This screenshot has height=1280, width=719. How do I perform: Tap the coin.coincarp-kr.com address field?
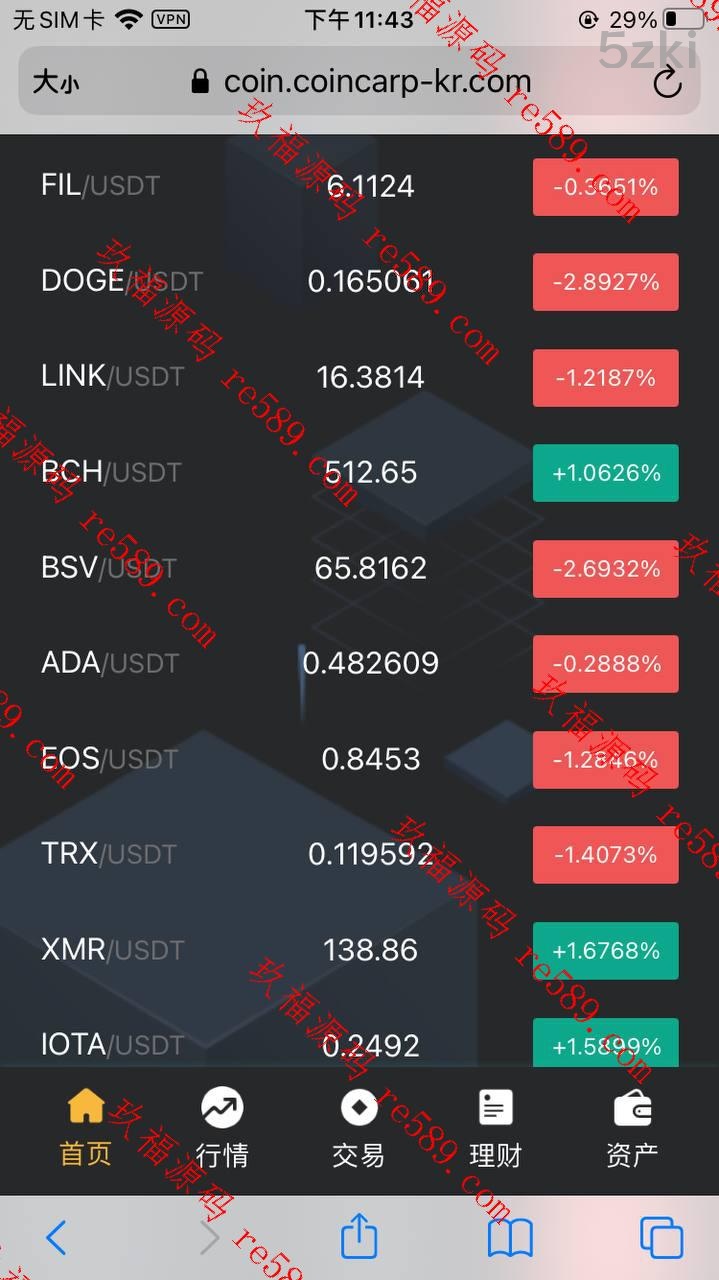click(x=377, y=82)
